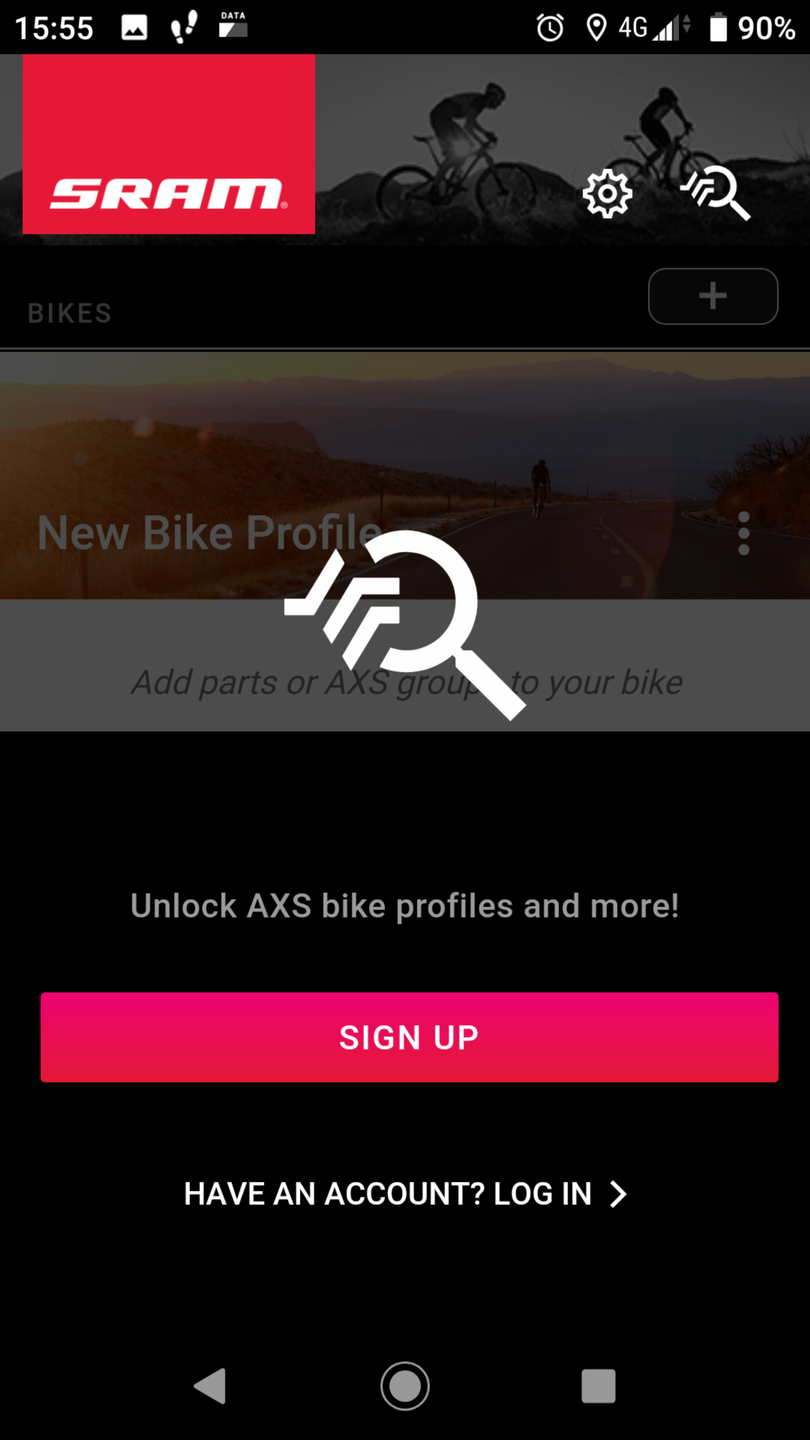Go back using system navigation
Viewport: 810px width, 1440px height.
pos(210,1386)
